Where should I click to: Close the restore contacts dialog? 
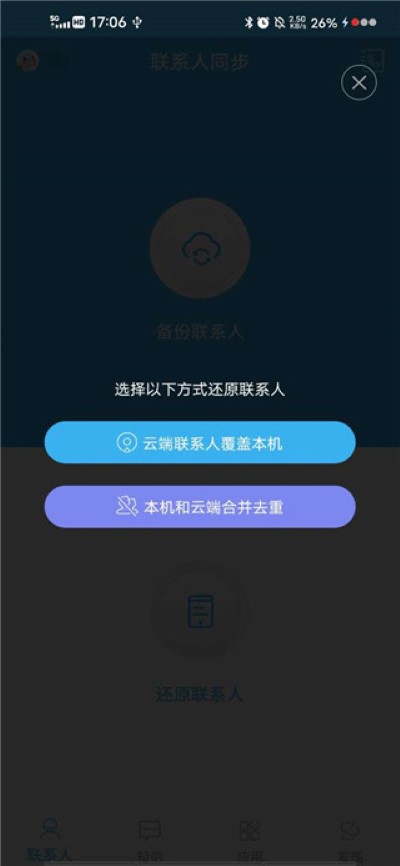click(x=359, y=83)
